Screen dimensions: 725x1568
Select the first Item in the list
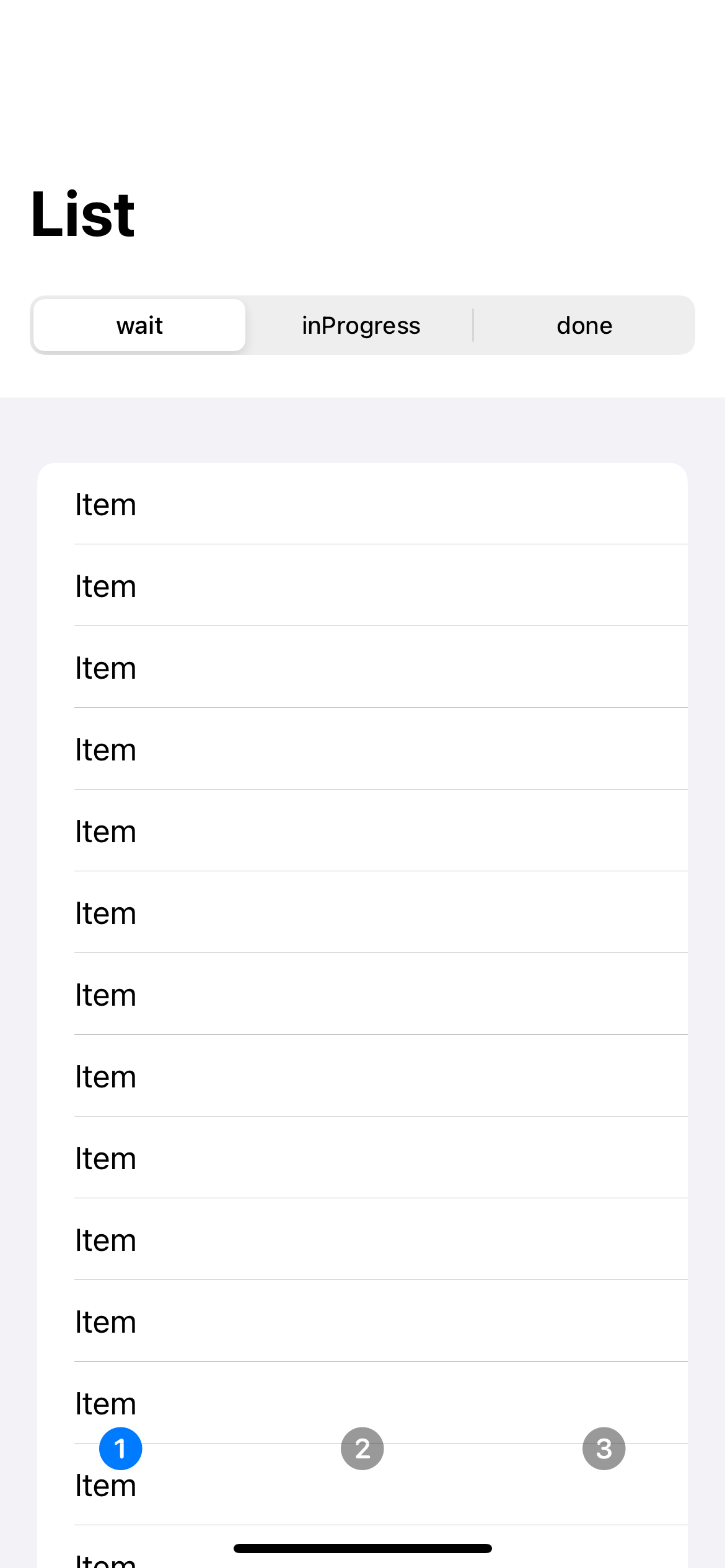[x=362, y=503]
